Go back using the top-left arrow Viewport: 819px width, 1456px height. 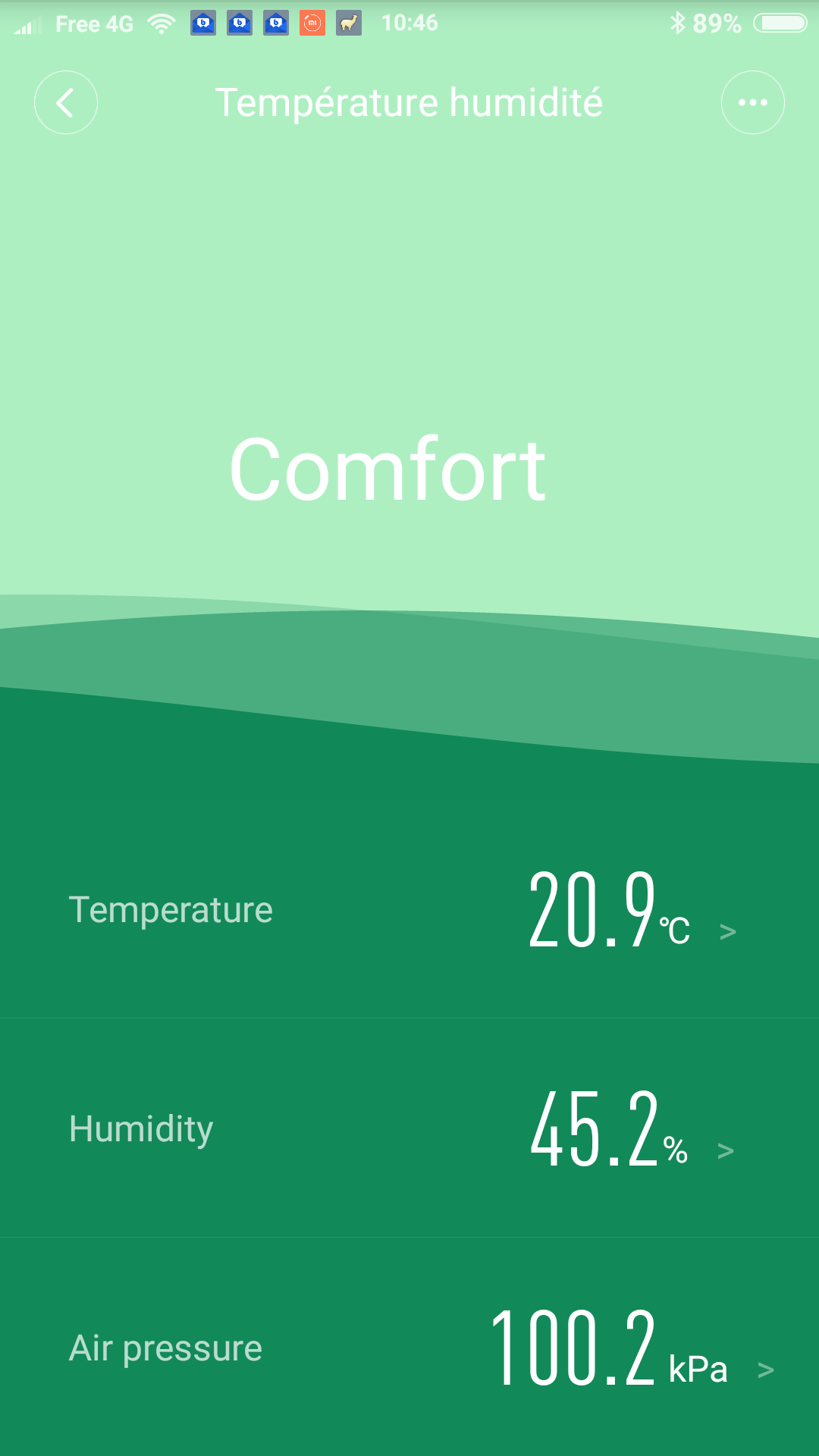click(66, 102)
